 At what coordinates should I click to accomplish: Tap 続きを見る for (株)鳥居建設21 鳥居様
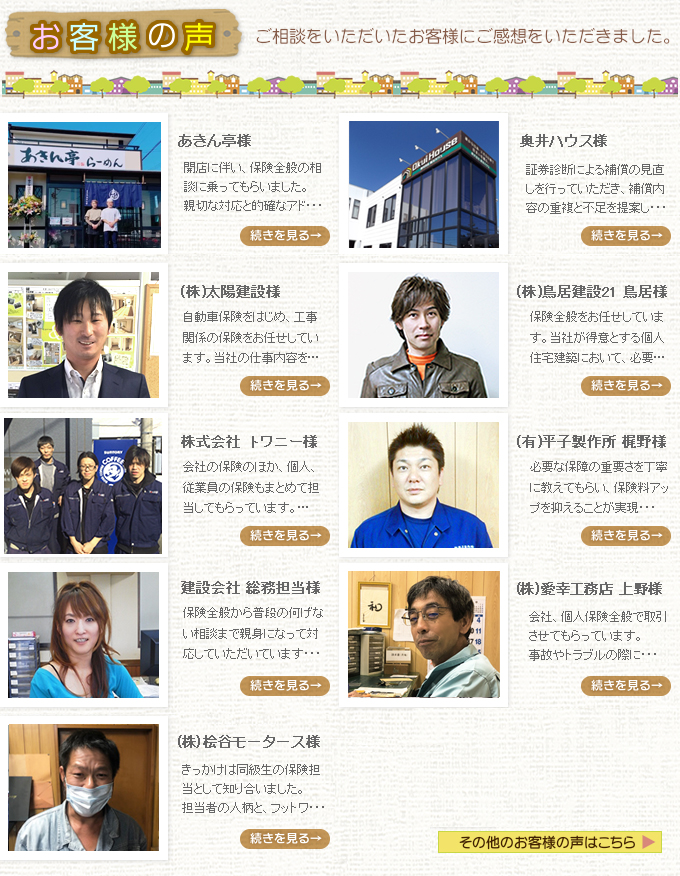click(625, 385)
